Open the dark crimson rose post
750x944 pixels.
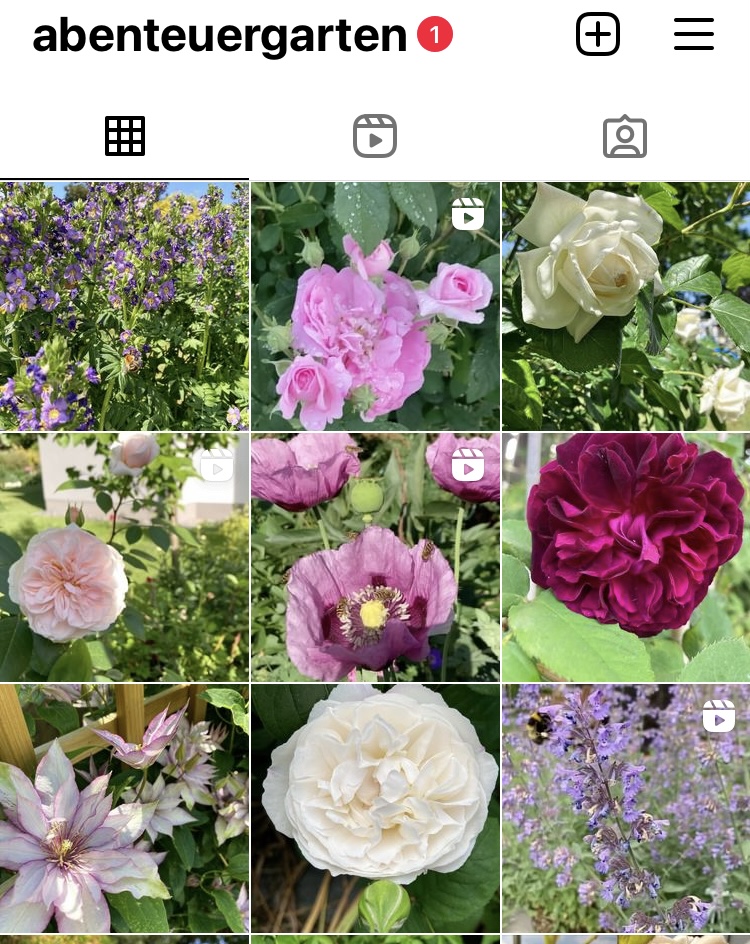coord(626,557)
